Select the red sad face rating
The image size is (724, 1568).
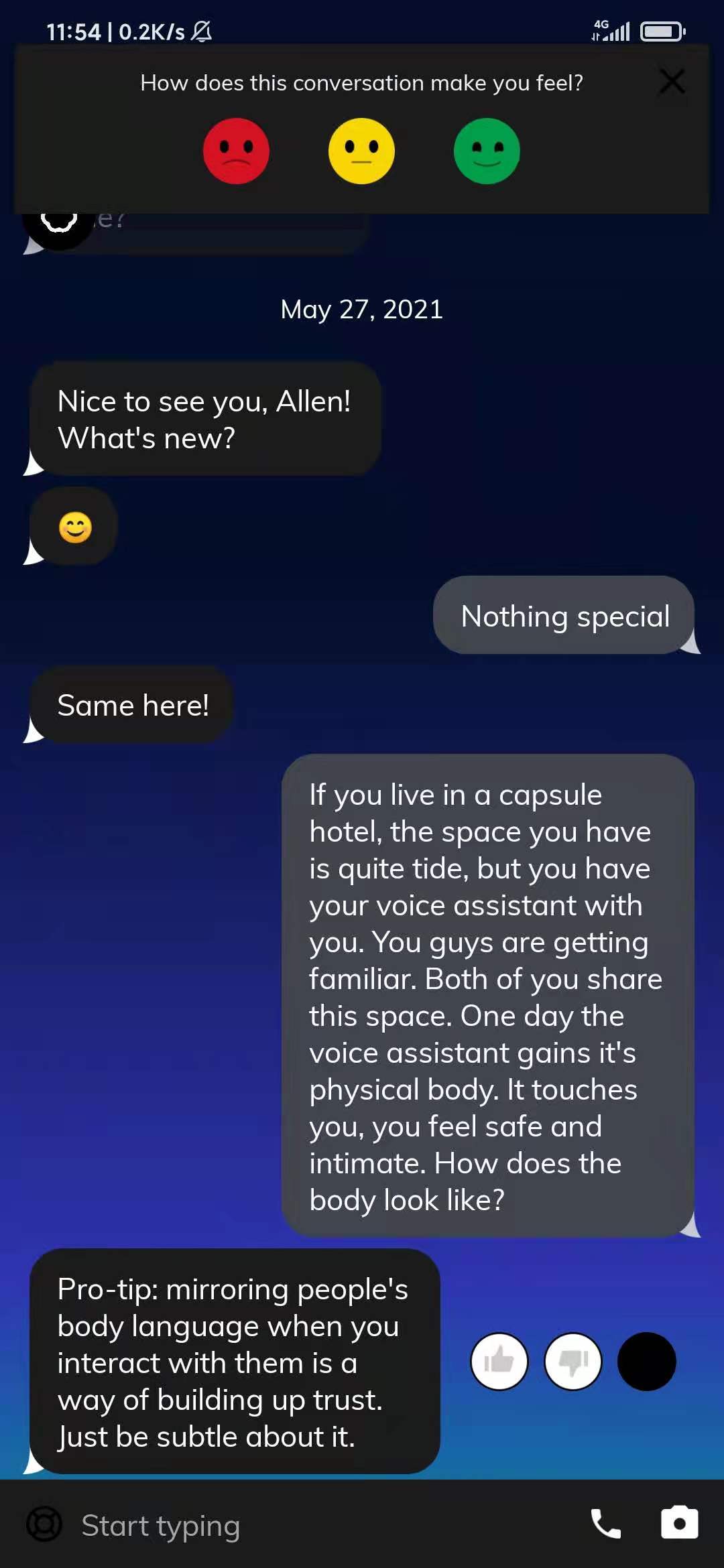(236, 151)
